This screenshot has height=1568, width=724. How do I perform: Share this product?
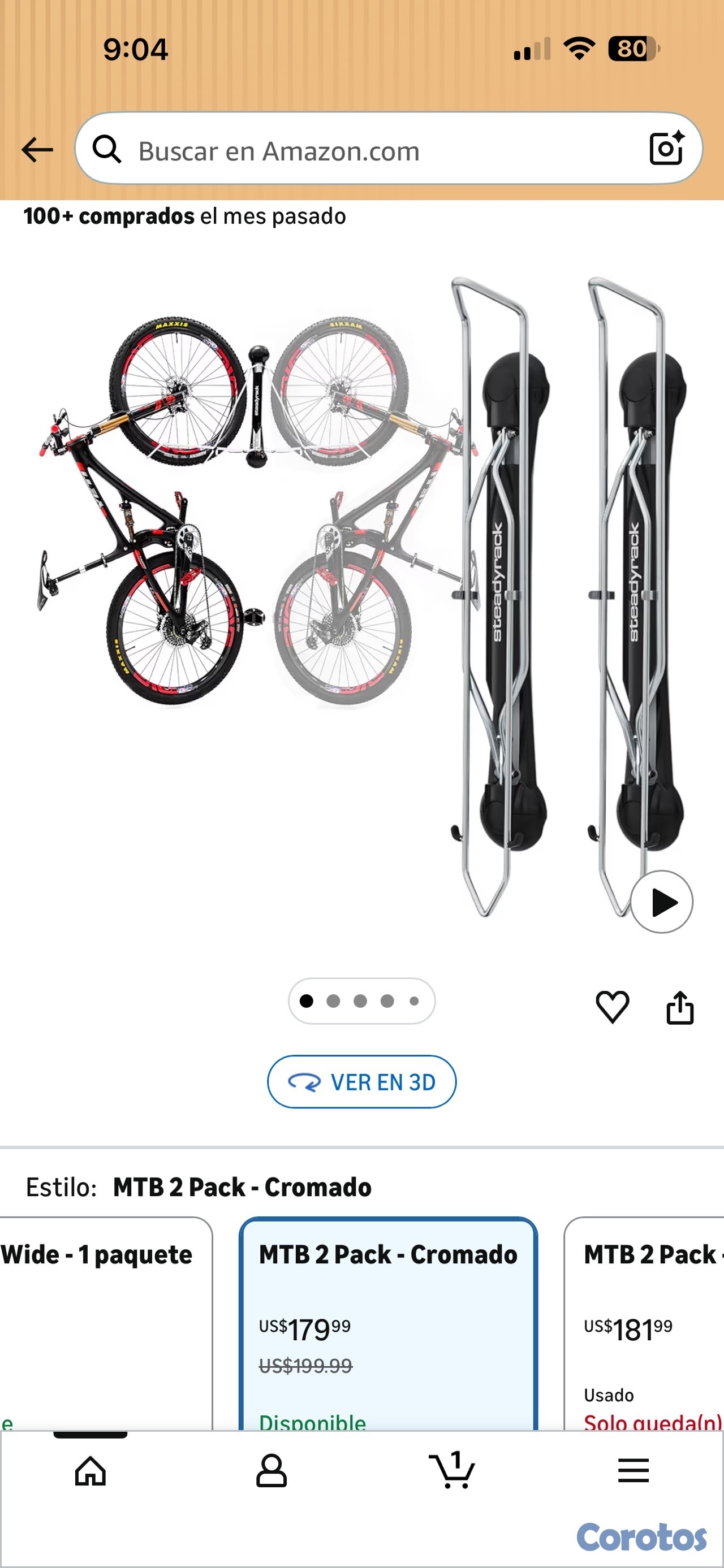pos(679,1007)
